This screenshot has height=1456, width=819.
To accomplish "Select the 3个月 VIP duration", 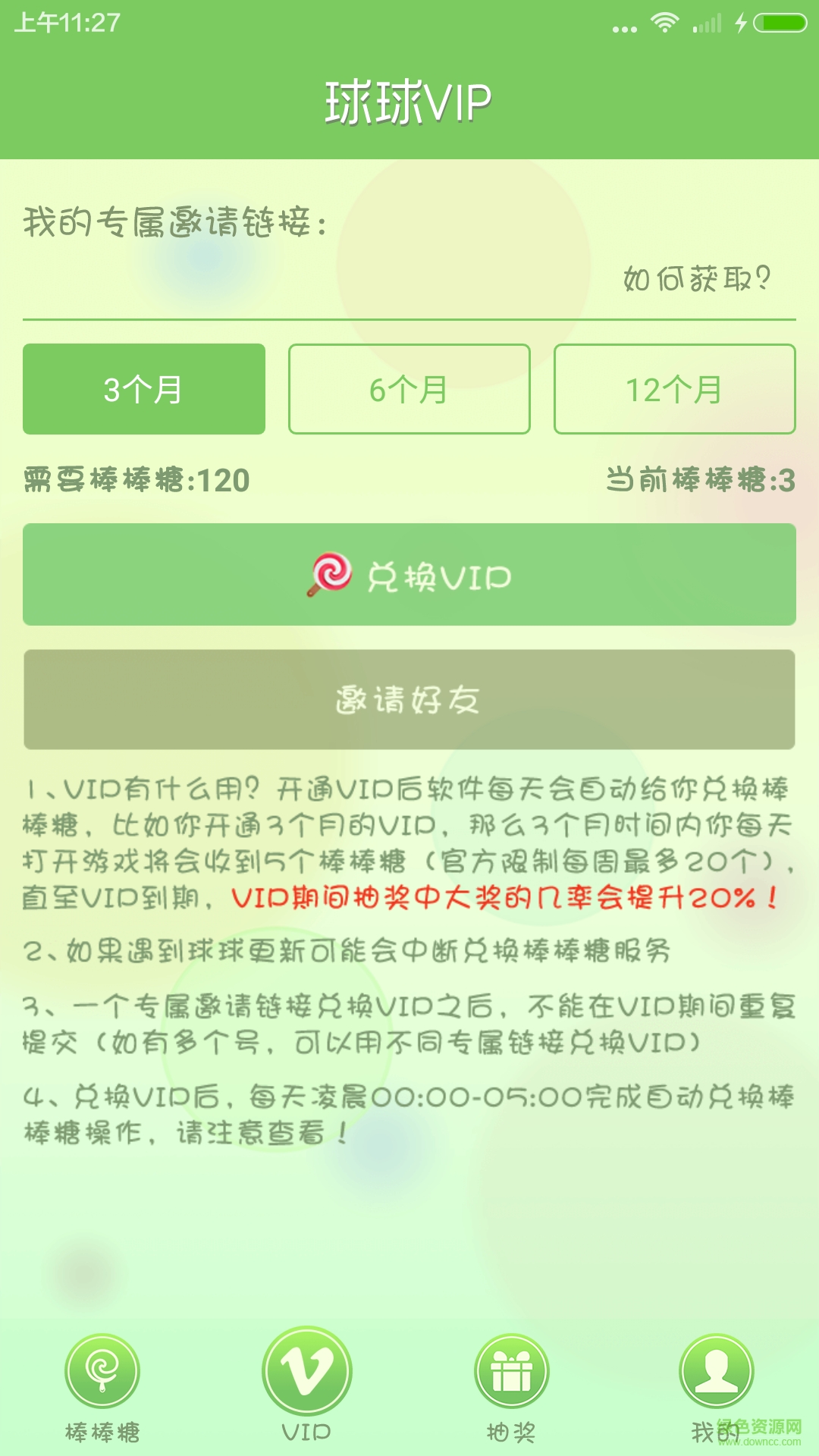I will tap(144, 389).
